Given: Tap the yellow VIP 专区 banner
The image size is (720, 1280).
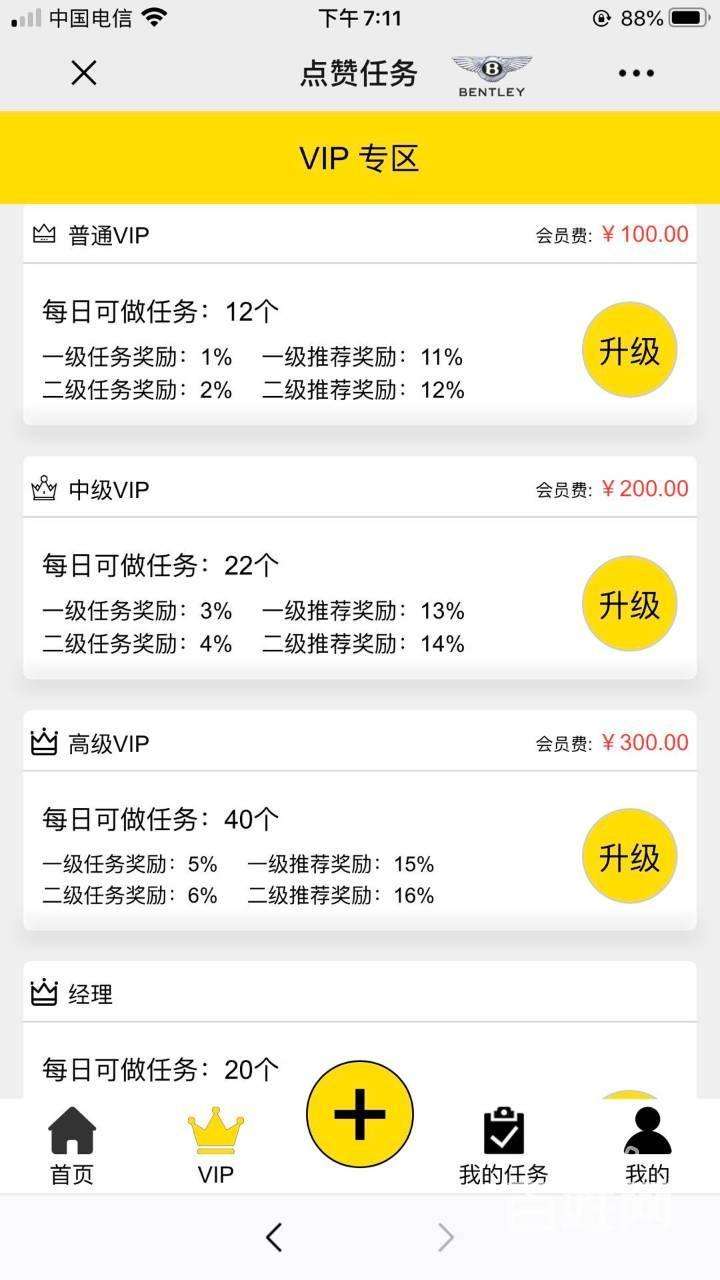Looking at the screenshot, I should click(360, 157).
